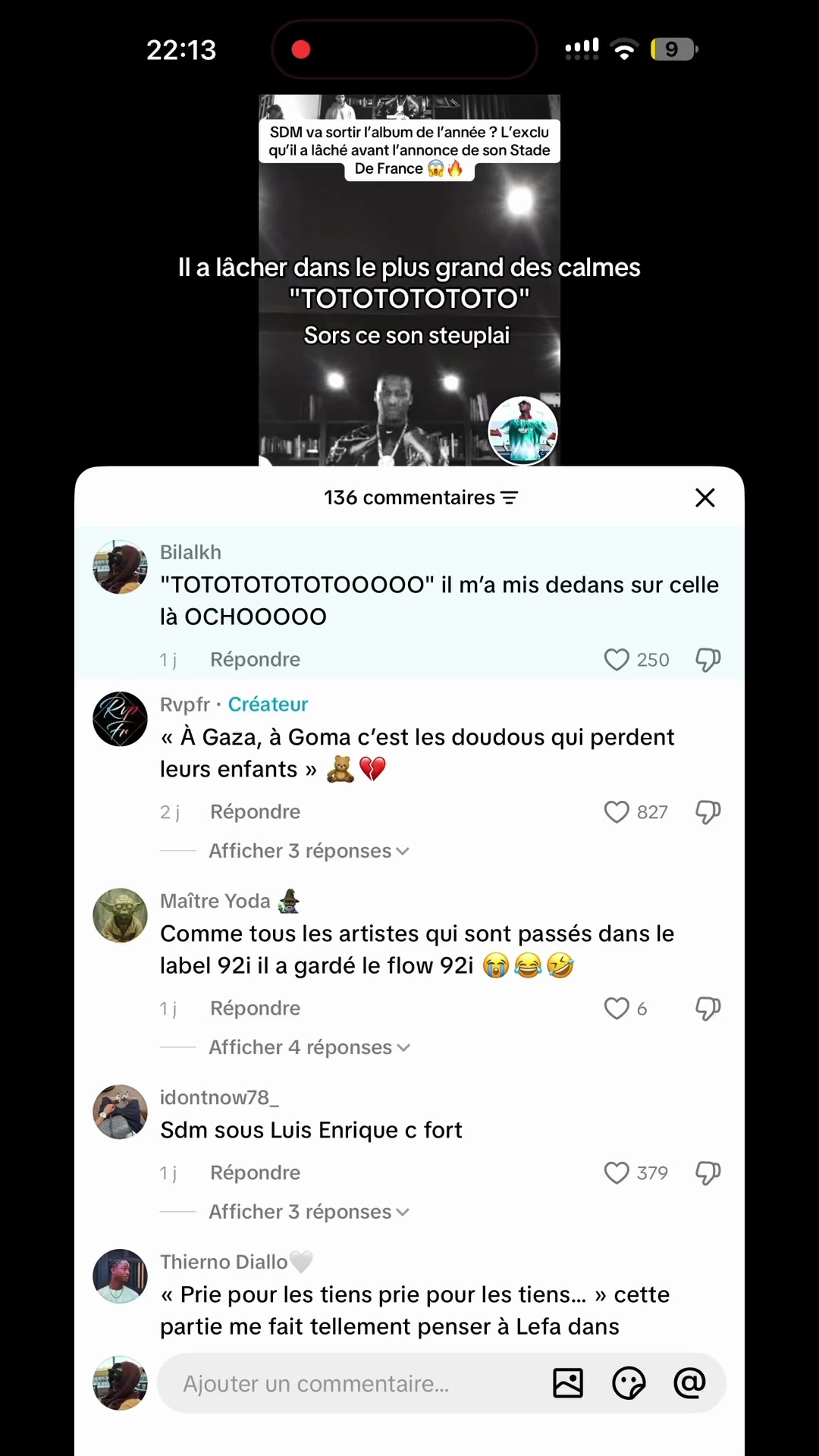Like idontnow78_'s comment

point(617,1173)
